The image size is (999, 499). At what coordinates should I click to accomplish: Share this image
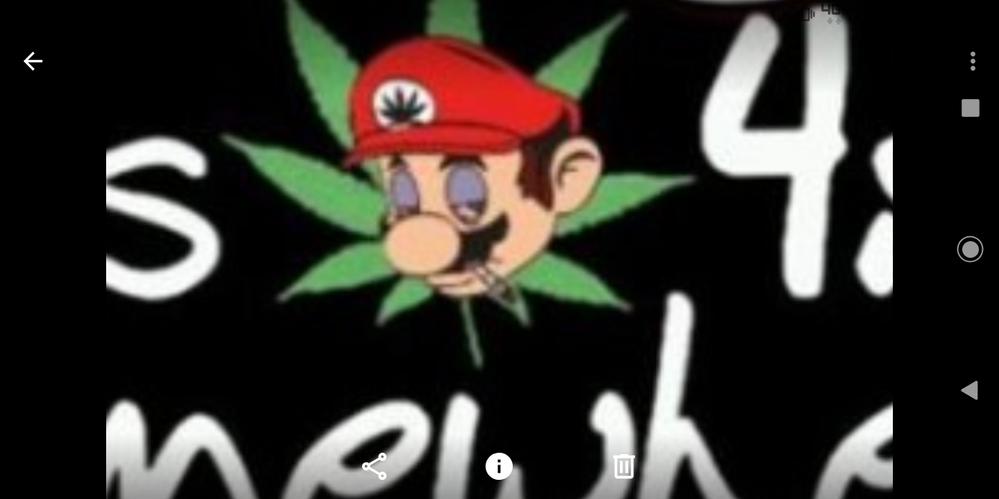coord(374,466)
